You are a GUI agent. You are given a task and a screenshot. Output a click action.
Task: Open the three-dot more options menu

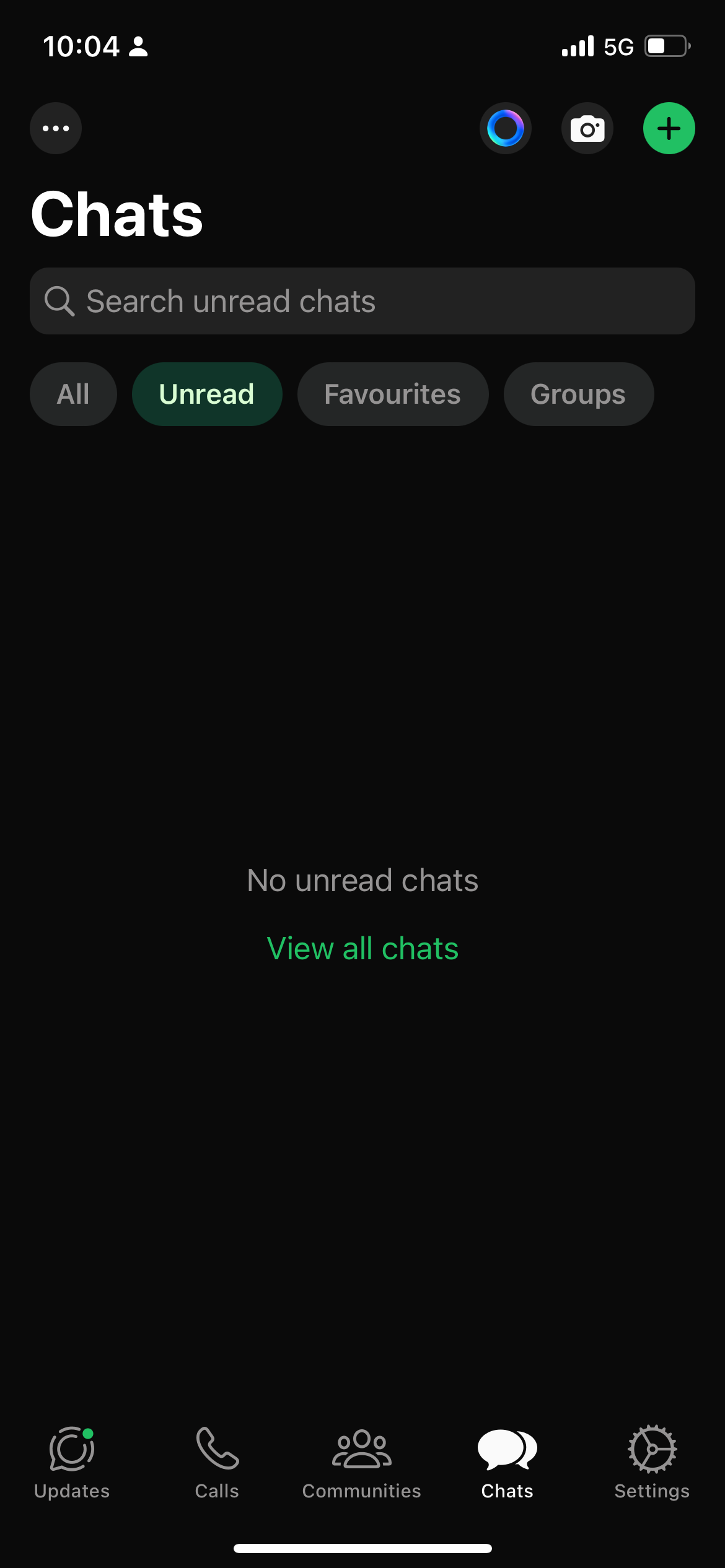coord(56,128)
